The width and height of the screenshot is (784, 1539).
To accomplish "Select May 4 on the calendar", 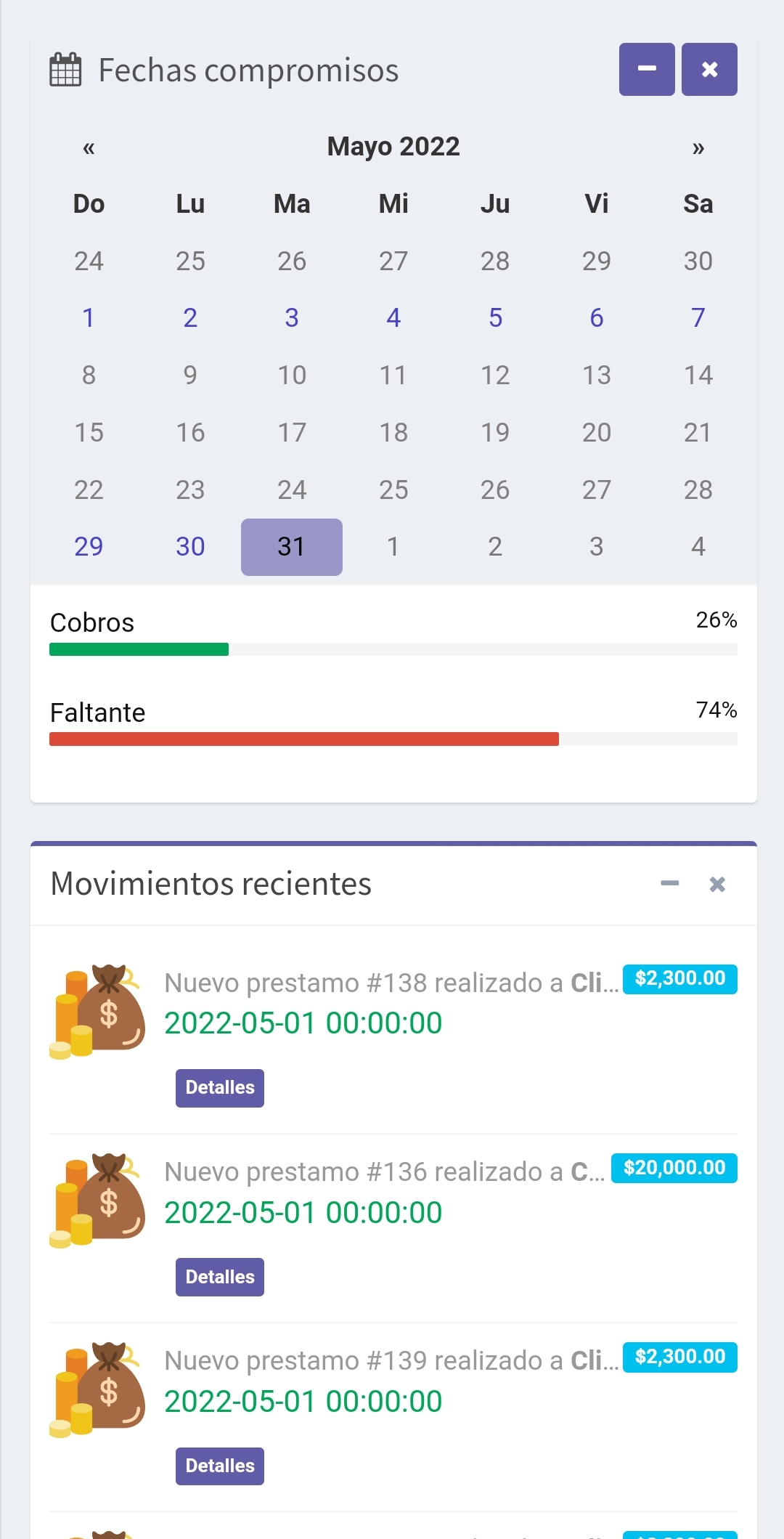I will pos(393,317).
